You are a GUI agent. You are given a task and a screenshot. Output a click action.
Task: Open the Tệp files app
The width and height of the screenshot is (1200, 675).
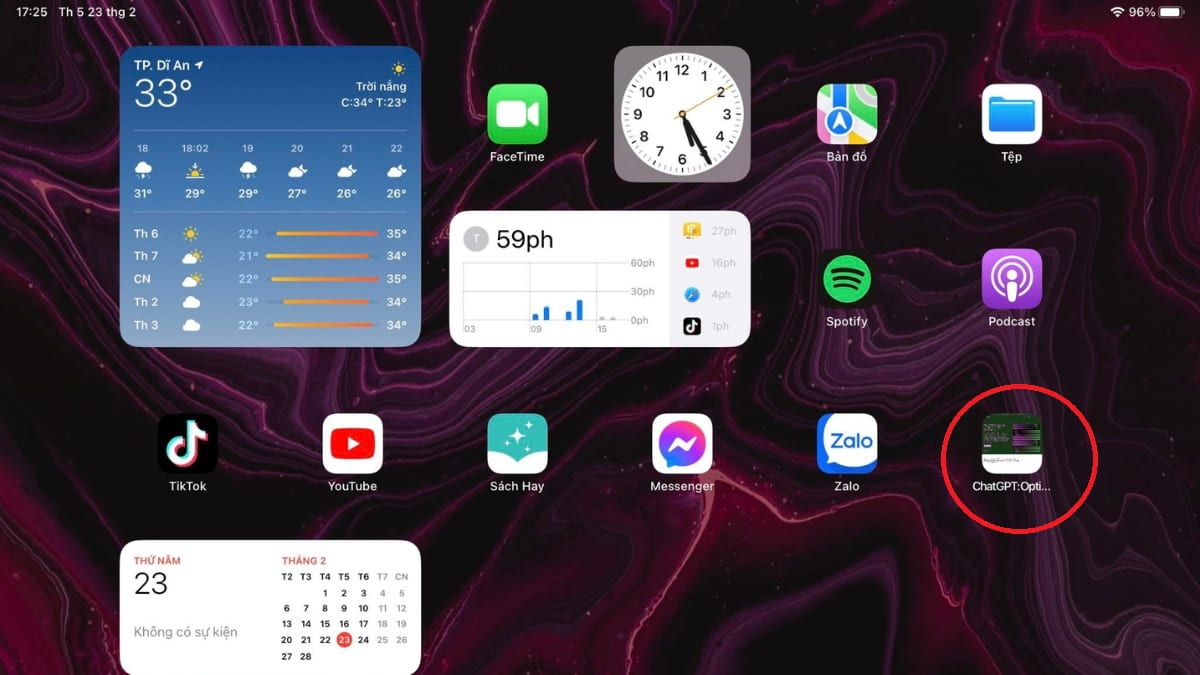coord(1011,114)
